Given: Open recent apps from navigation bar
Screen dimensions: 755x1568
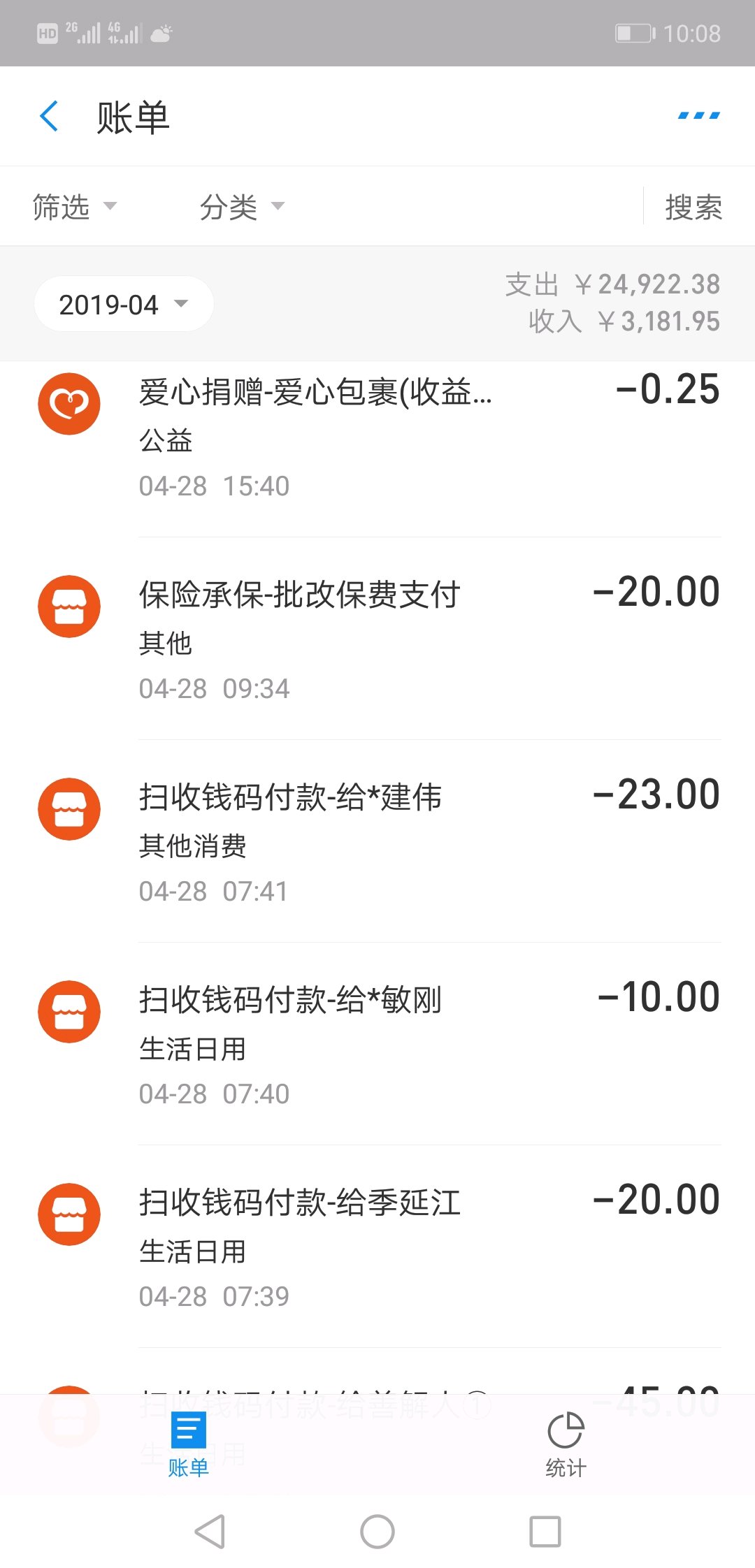Looking at the screenshot, I should pos(545,1532).
